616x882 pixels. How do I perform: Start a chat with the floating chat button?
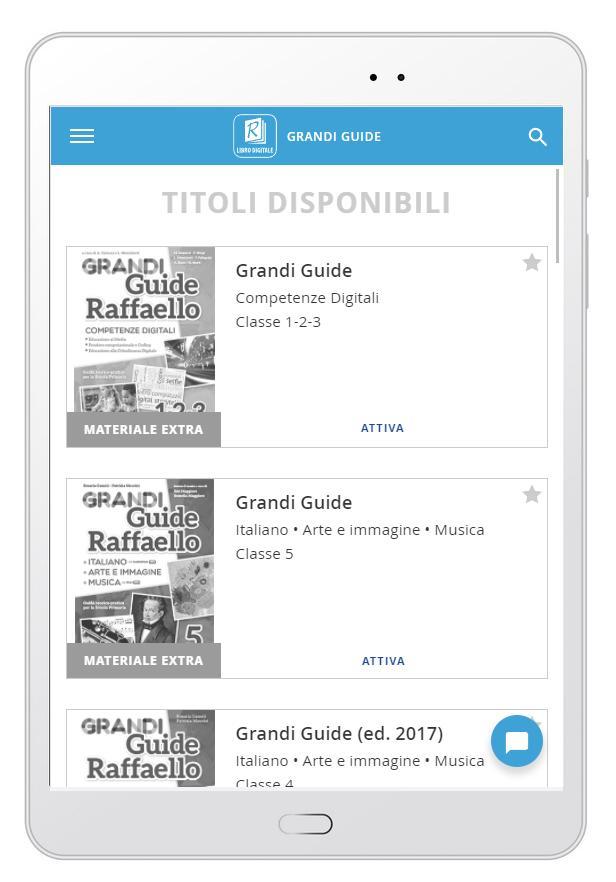click(x=516, y=742)
